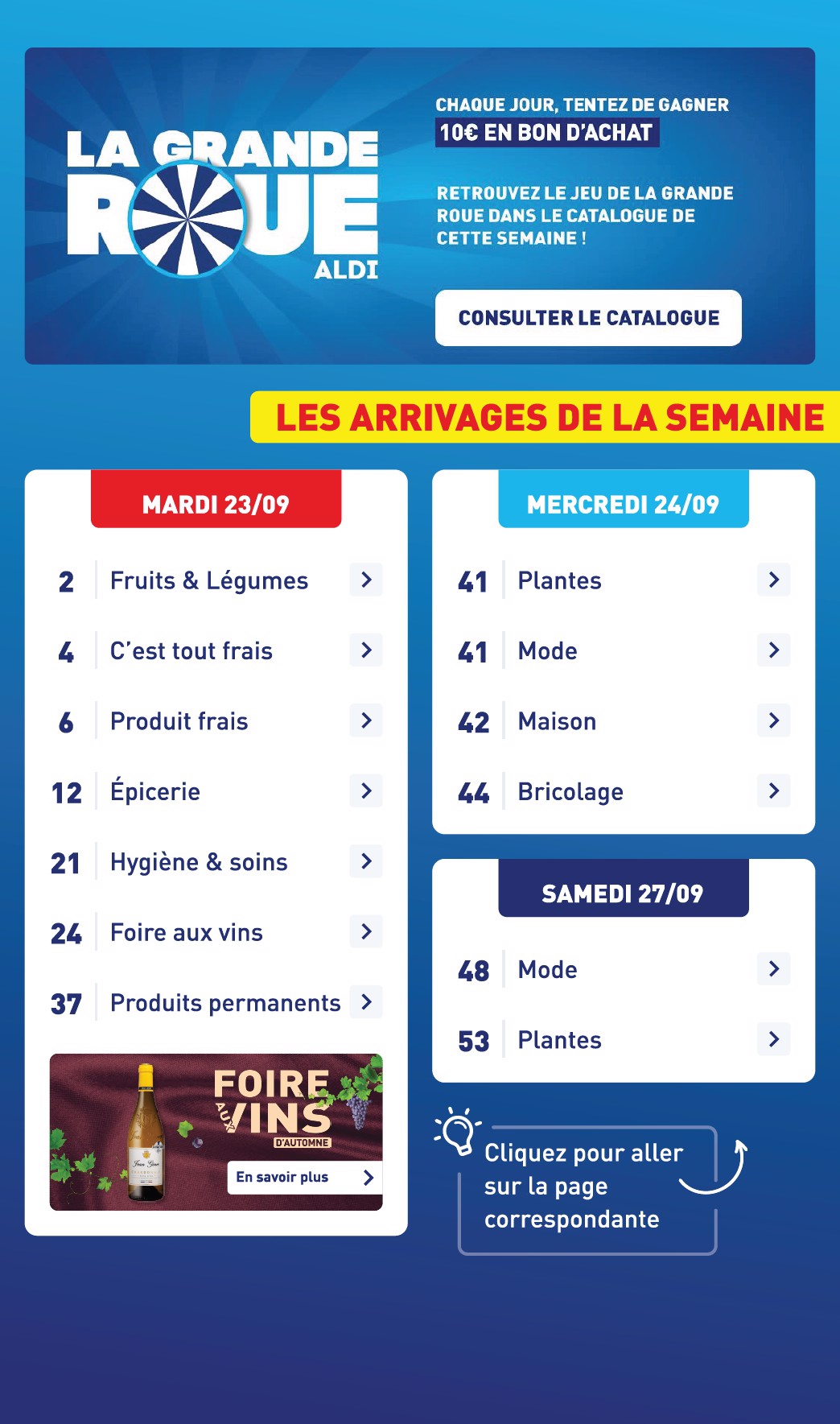
Task: Go to Saturday's Plantes on page 53
Action: (624, 1040)
